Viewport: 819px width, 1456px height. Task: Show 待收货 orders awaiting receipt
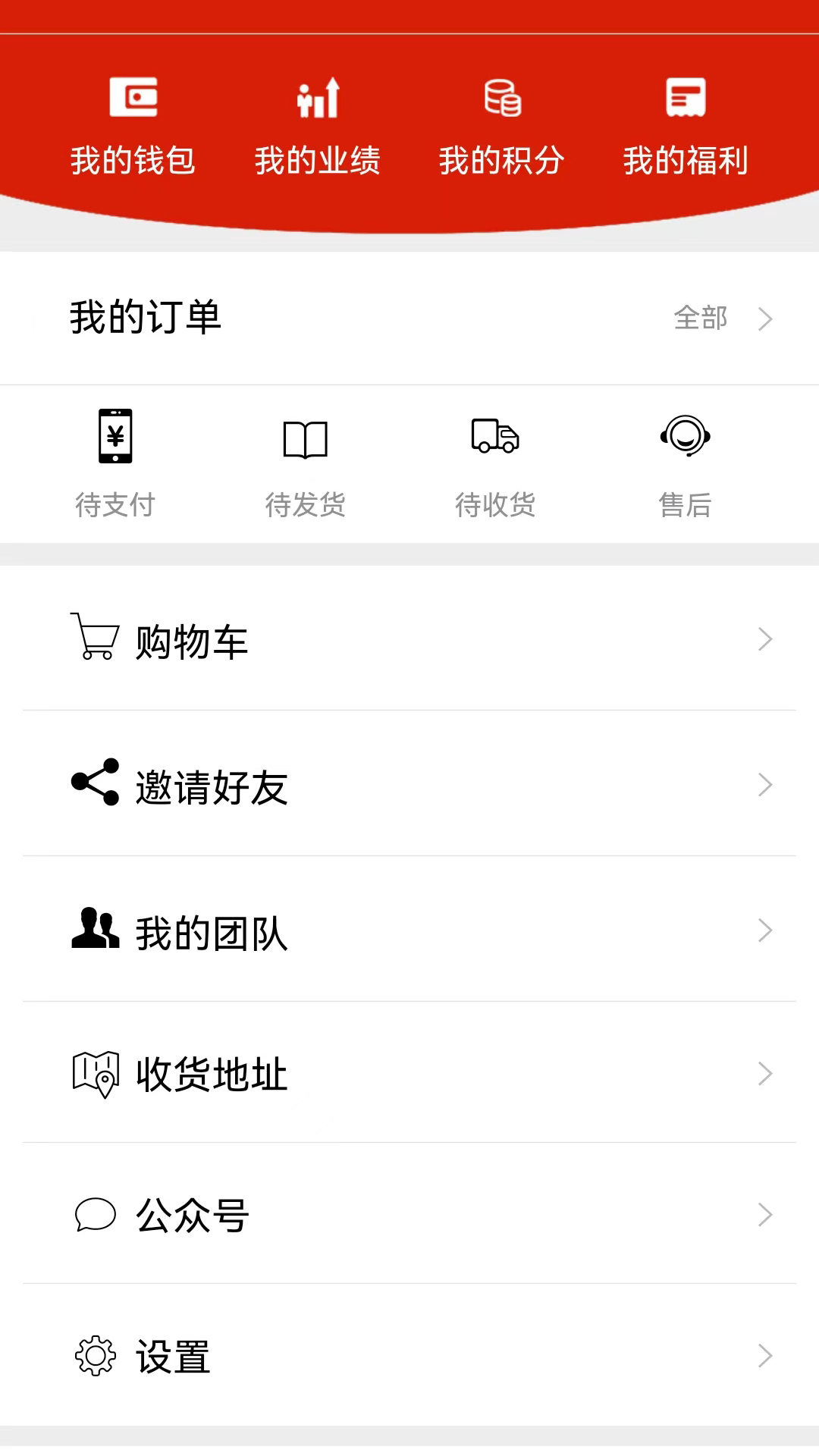click(495, 463)
